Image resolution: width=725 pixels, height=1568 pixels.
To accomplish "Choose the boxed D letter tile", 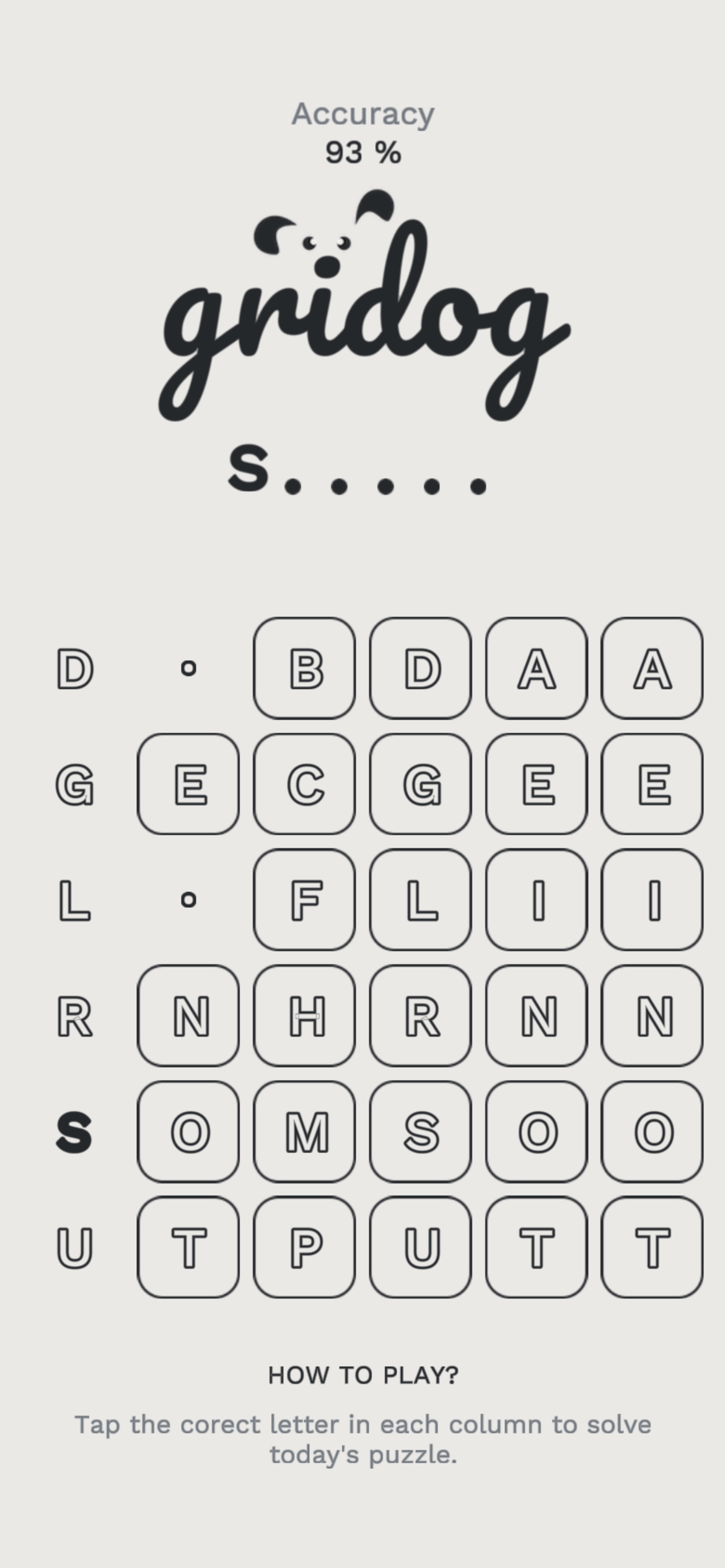I will [420, 668].
